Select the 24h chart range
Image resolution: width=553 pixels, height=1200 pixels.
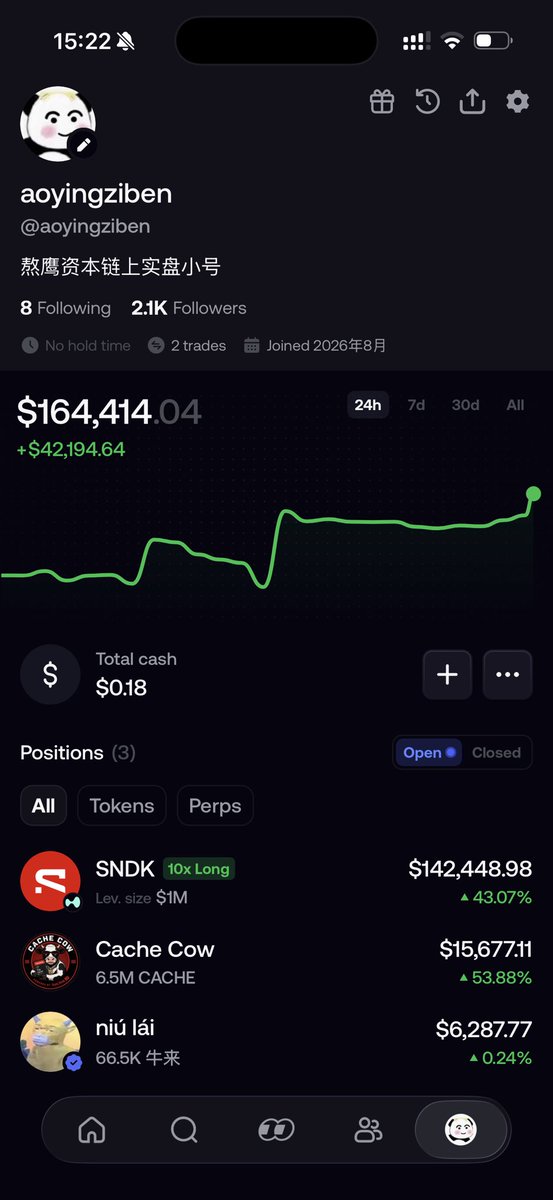click(x=368, y=405)
